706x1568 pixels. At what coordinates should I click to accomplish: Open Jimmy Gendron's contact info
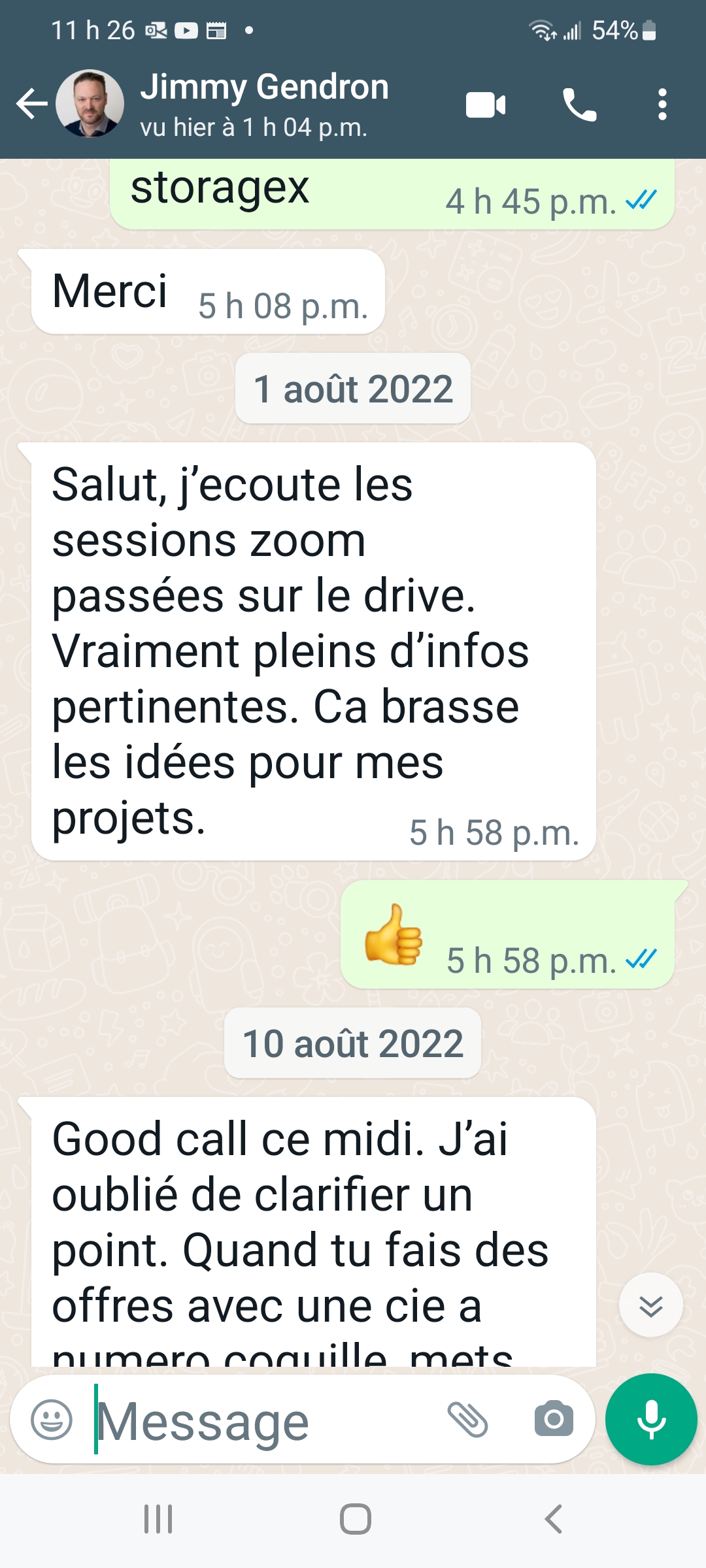[x=264, y=105]
